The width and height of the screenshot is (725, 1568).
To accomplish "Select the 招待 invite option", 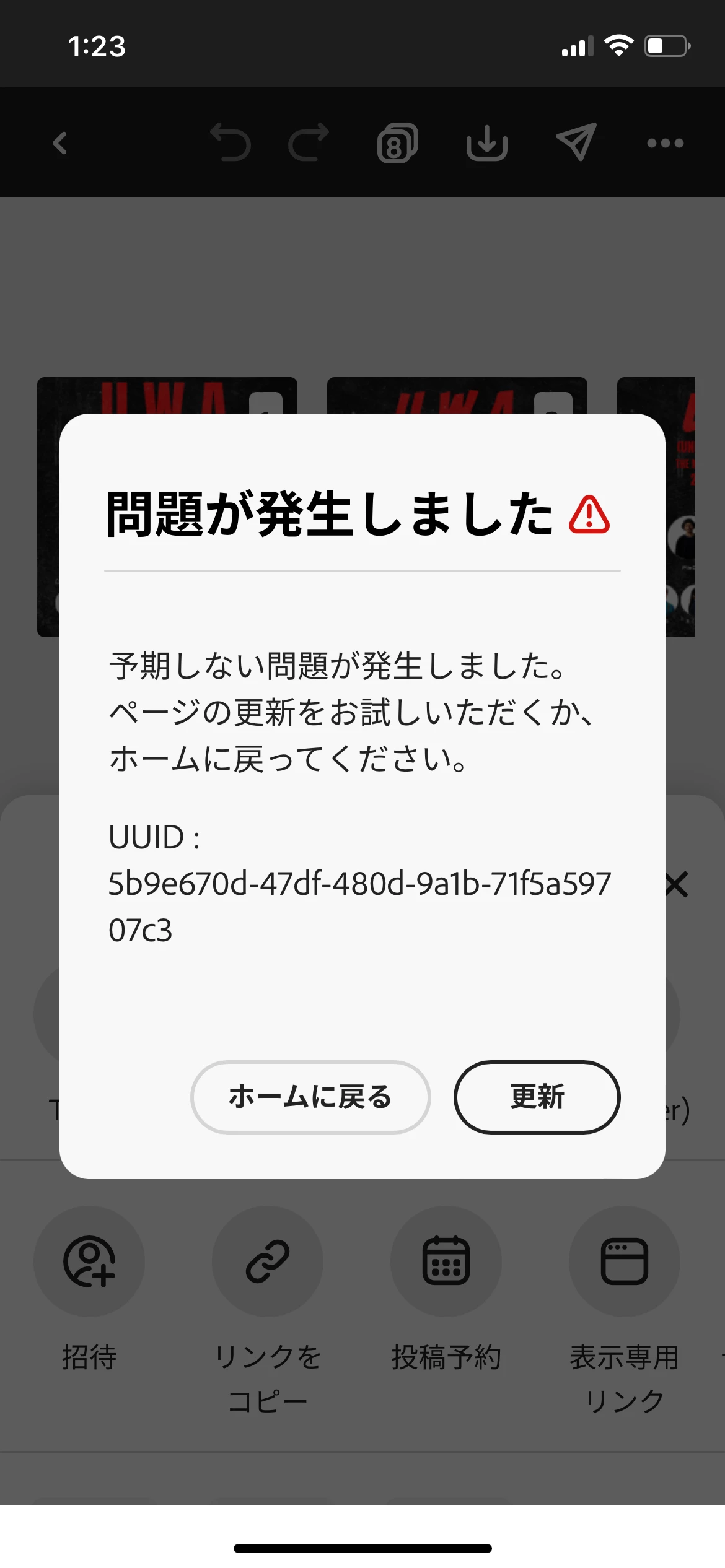I will click(89, 1261).
